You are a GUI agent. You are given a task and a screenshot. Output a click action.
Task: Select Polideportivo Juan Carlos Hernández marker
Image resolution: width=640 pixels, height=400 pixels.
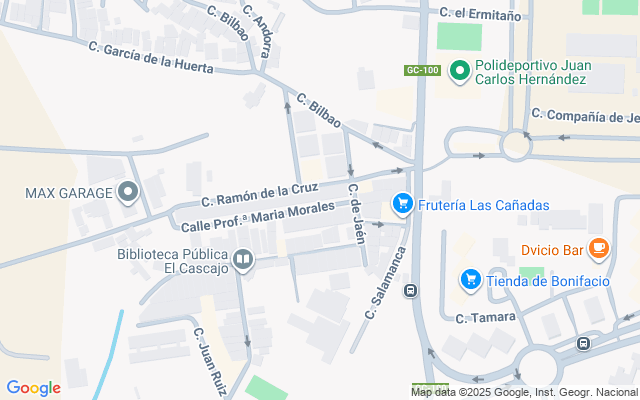(x=460, y=70)
